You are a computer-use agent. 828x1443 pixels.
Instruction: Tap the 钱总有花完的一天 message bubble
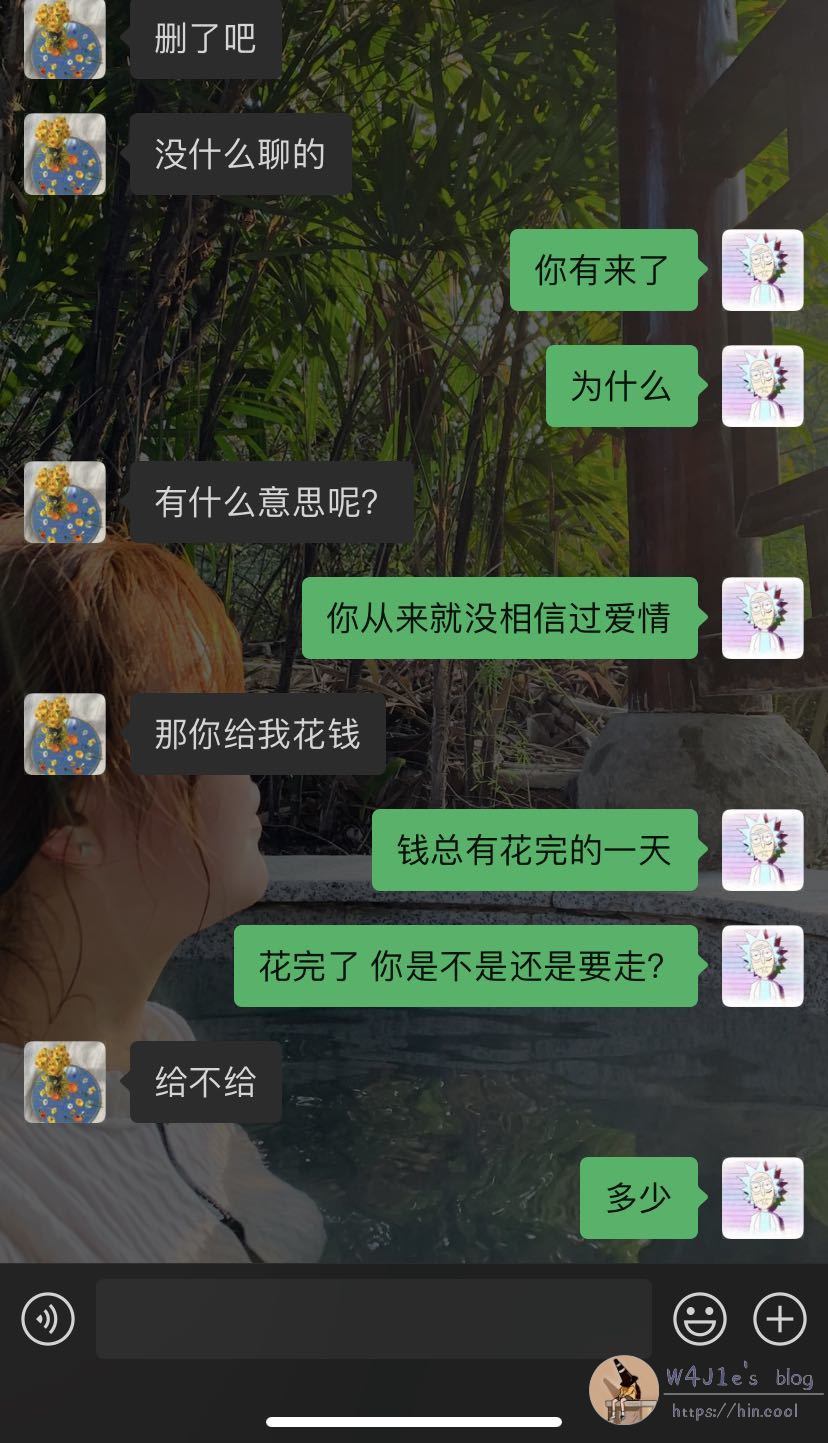coord(536,852)
